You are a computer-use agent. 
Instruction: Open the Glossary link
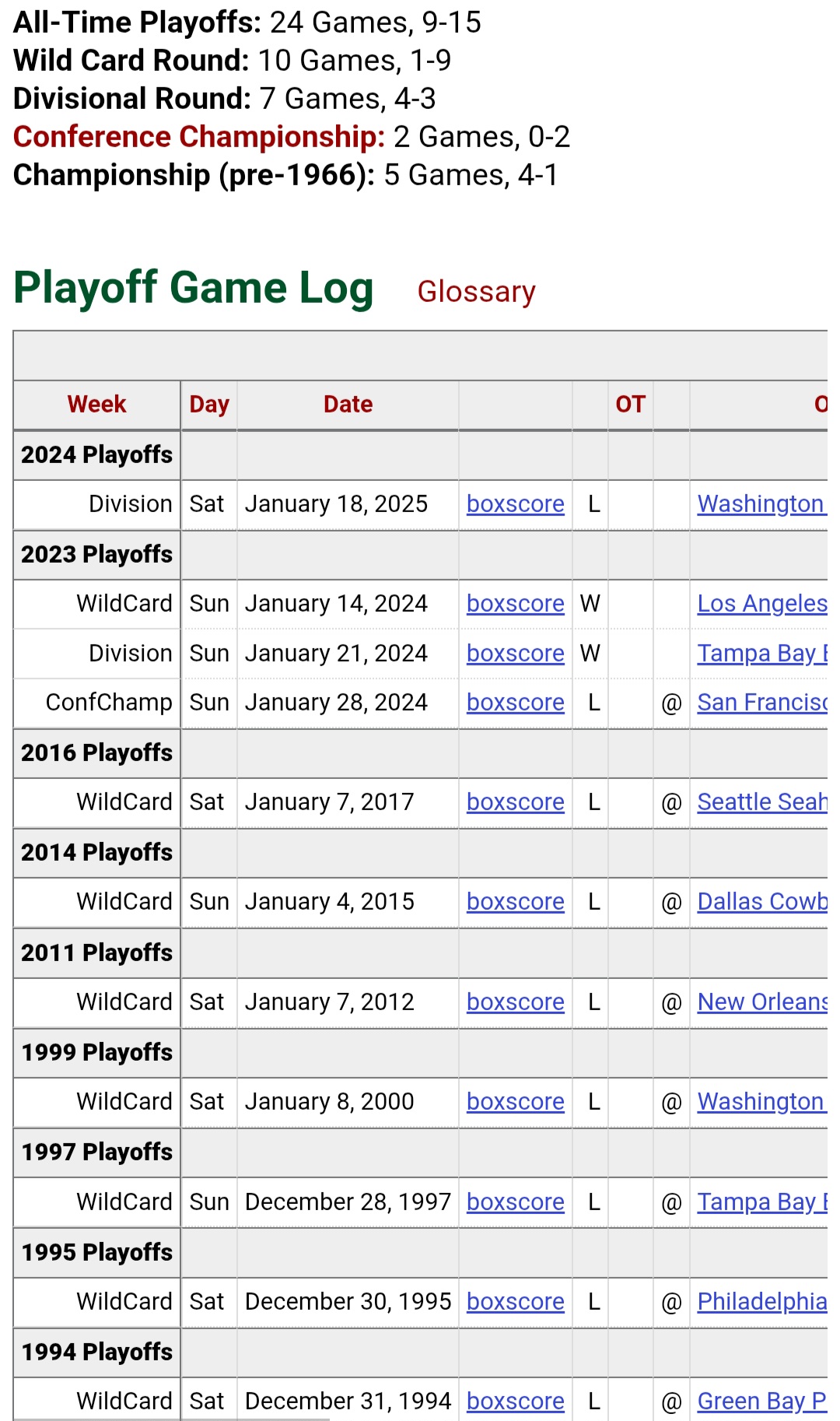[476, 292]
